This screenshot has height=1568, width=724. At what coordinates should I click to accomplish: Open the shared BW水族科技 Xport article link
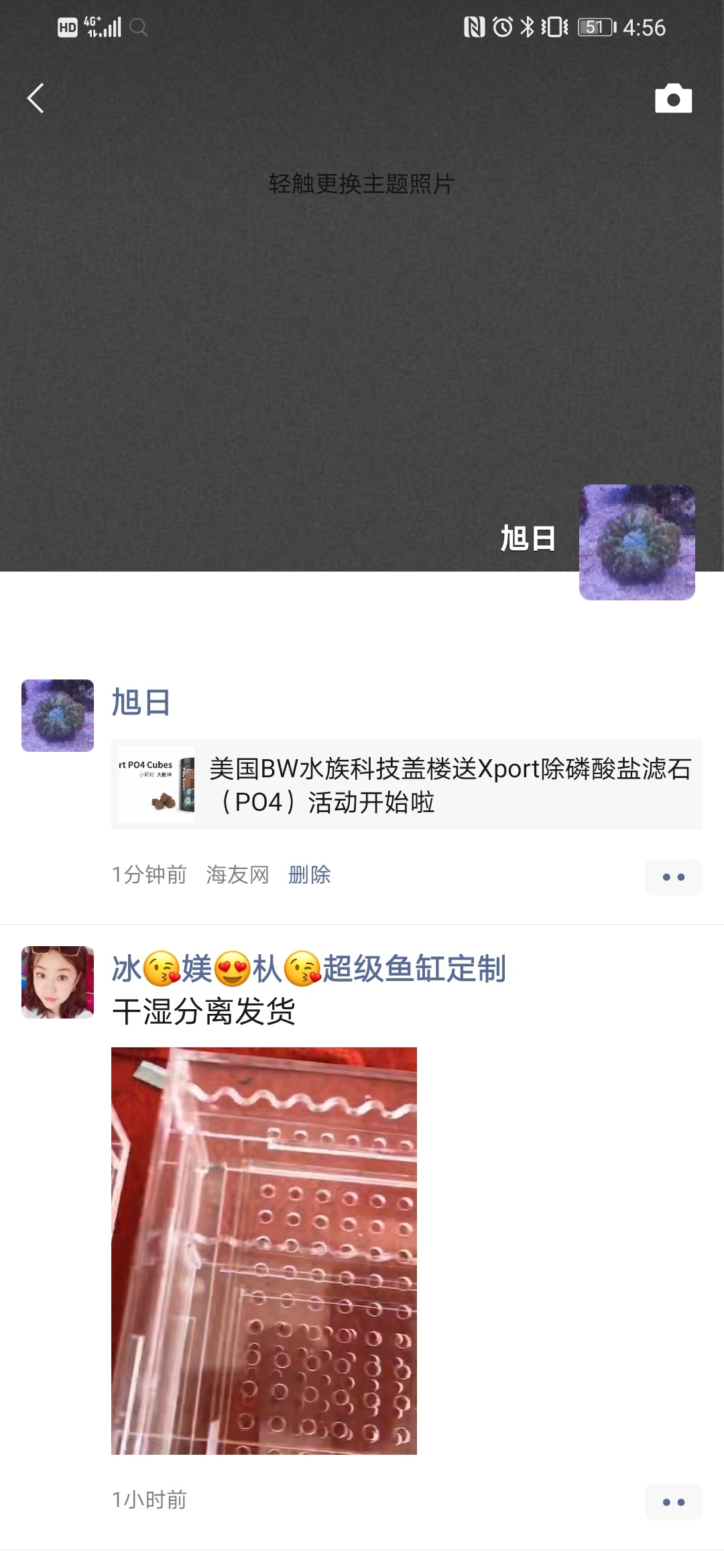pos(406,785)
